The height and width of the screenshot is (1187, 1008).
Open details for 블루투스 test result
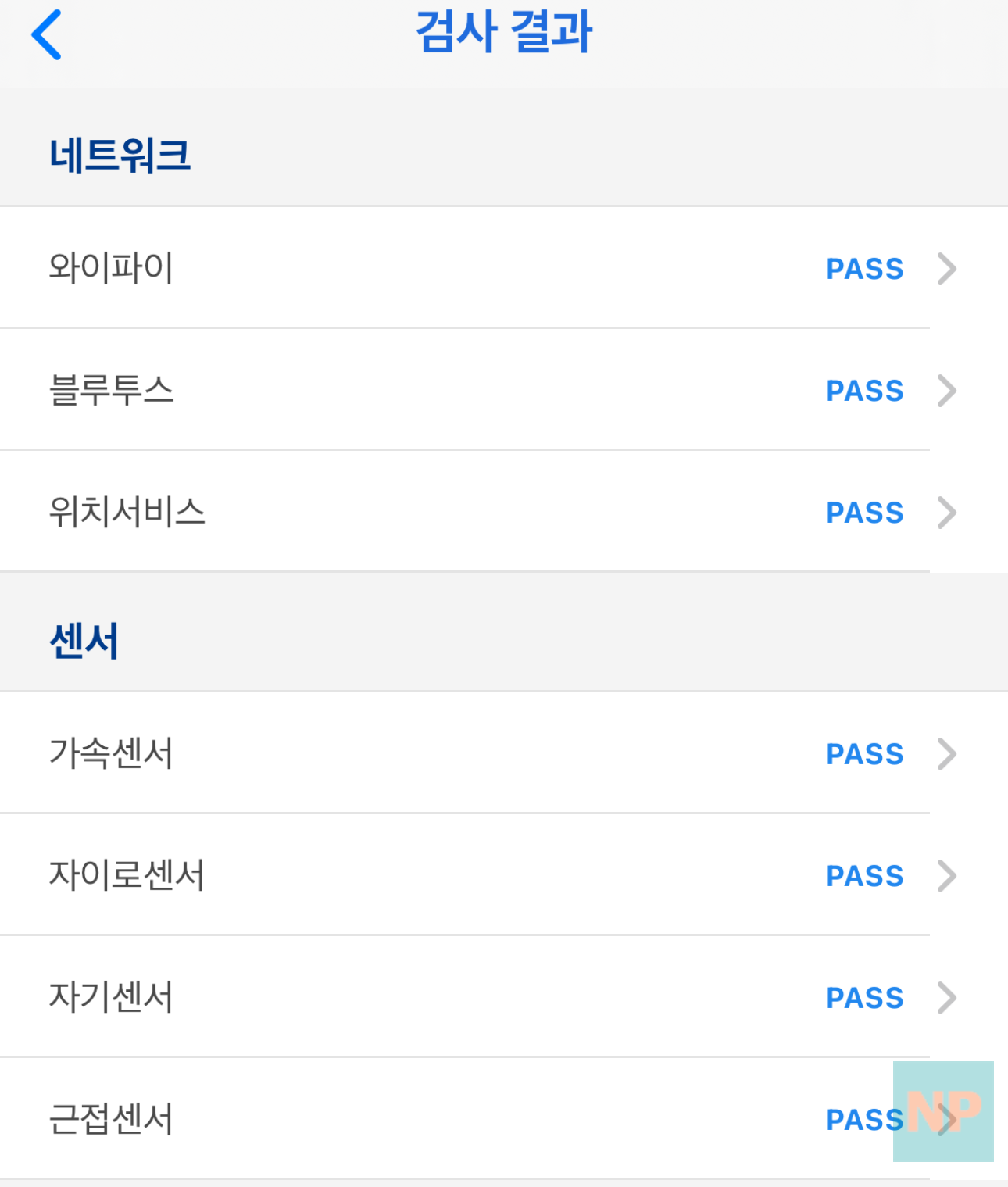(469, 390)
